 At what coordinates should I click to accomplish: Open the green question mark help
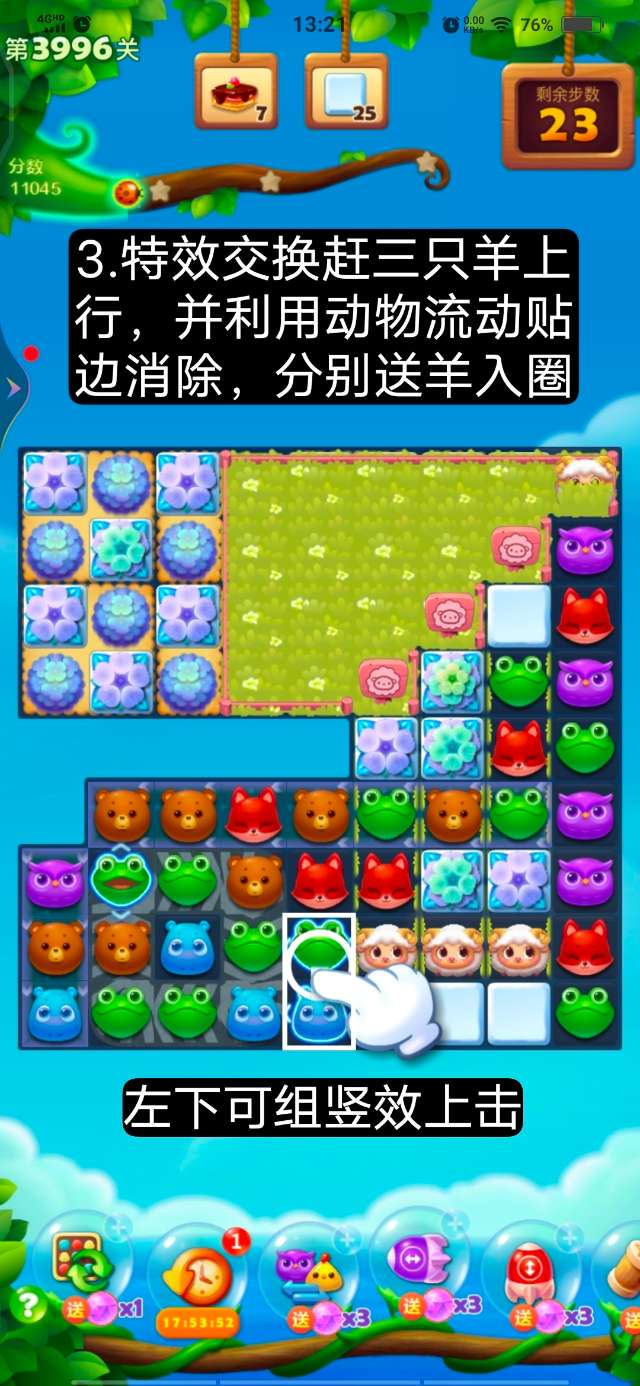pos(28,1304)
